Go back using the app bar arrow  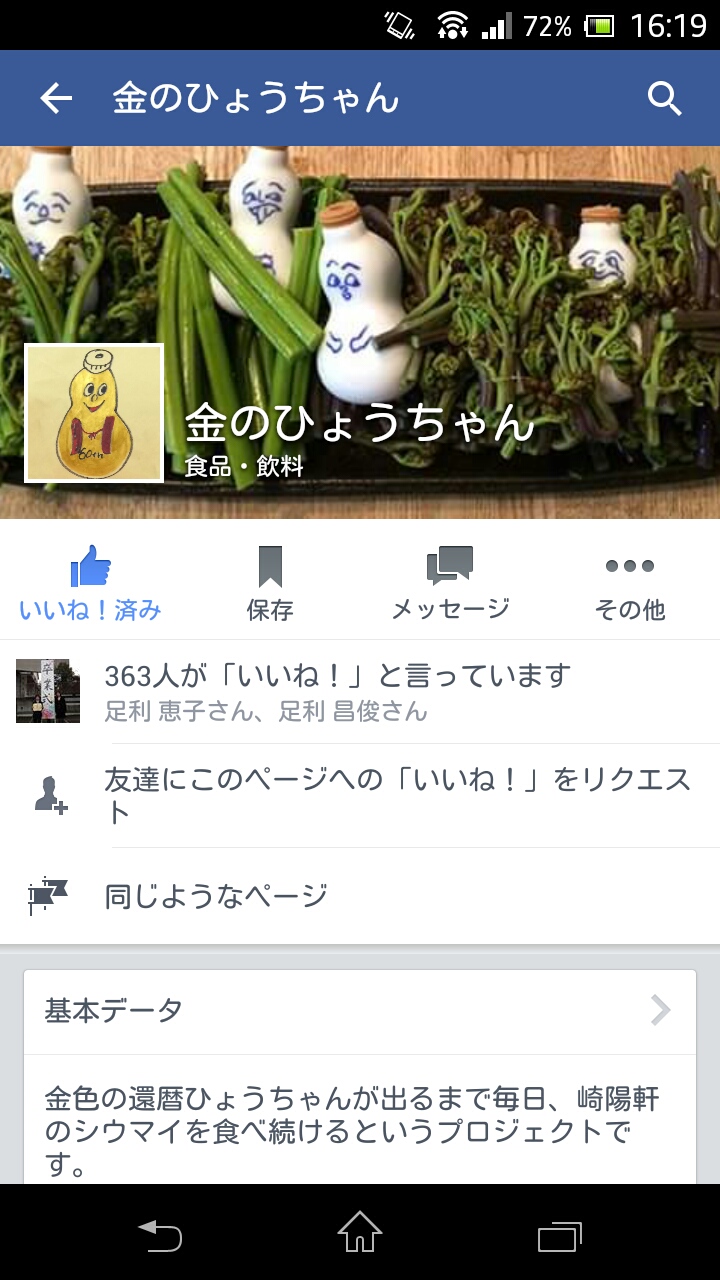pos(56,98)
